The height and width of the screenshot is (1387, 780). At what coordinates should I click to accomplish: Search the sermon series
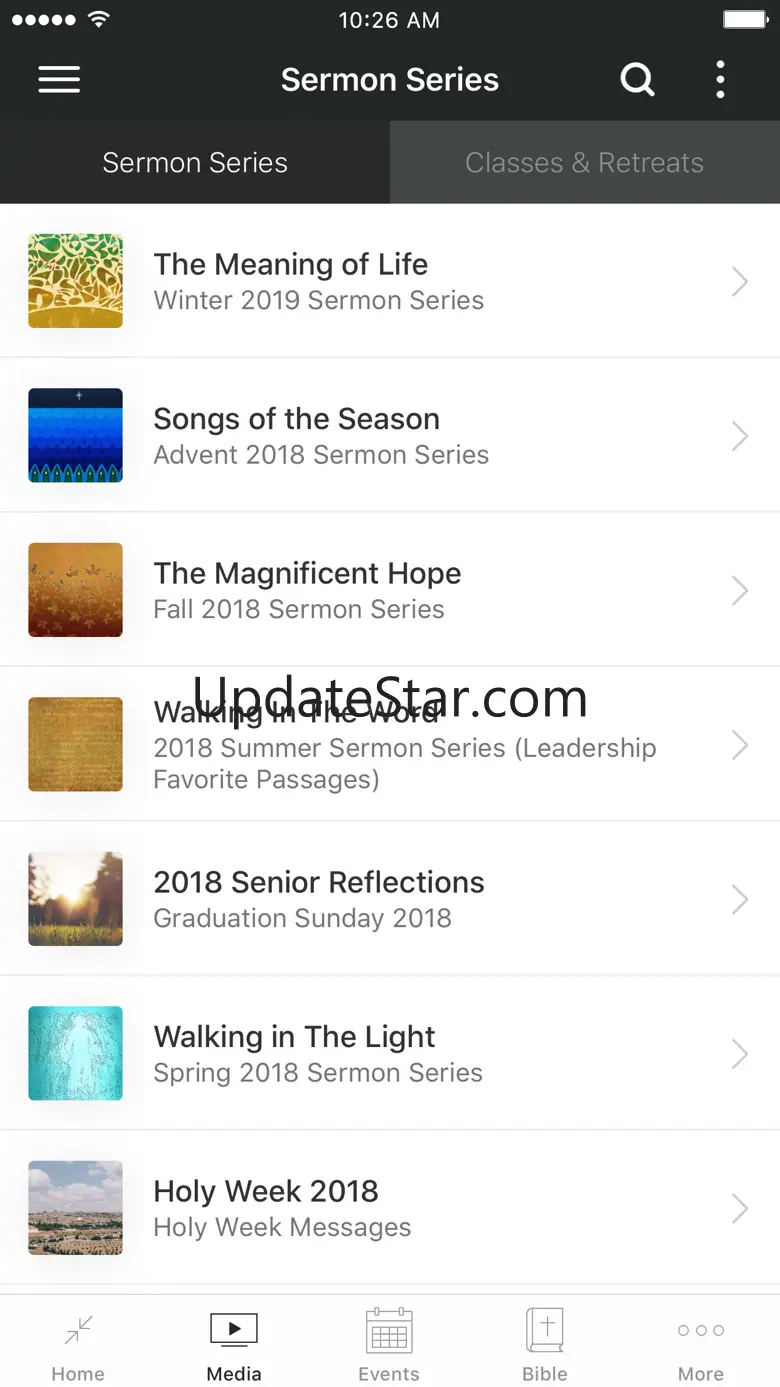point(637,80)
